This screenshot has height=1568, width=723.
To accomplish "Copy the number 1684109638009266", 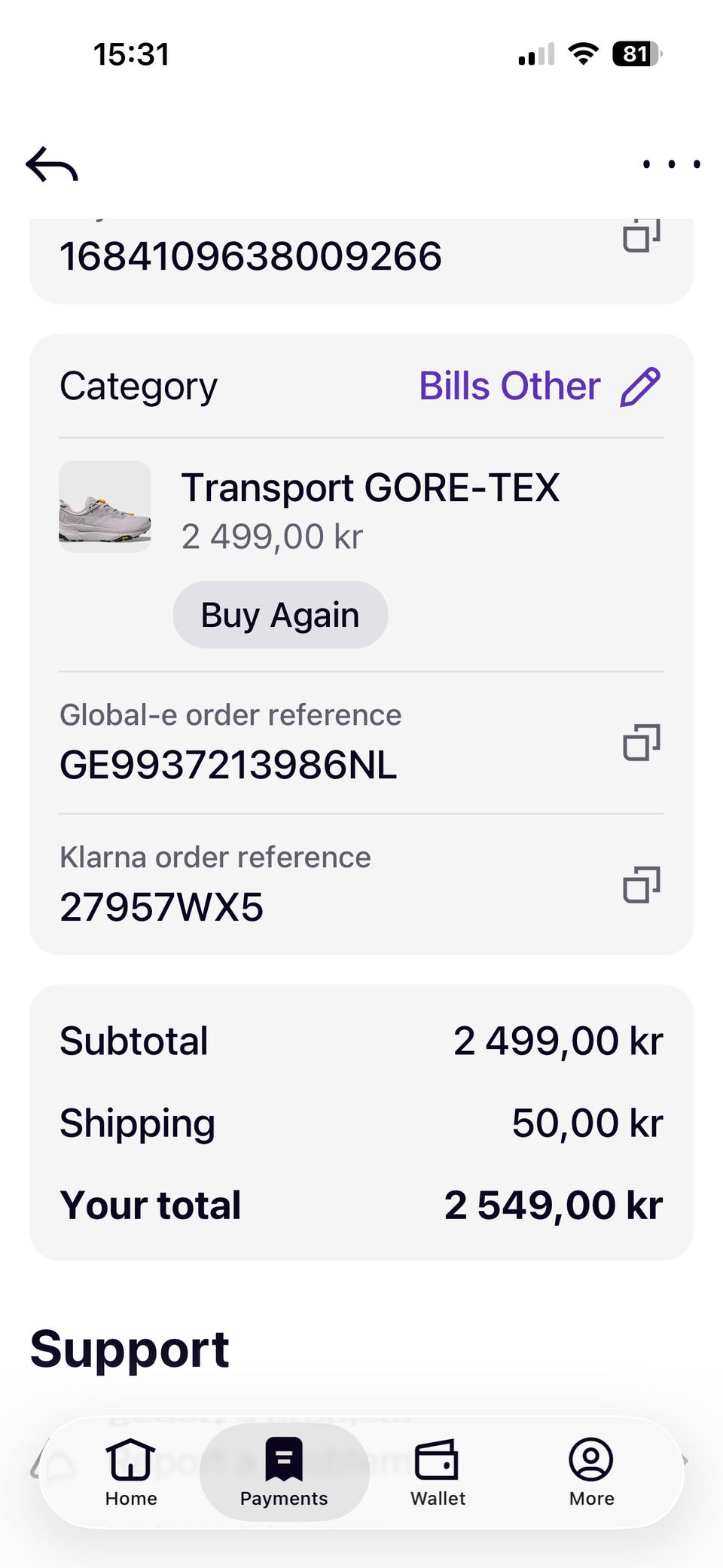I will point(641,236).
